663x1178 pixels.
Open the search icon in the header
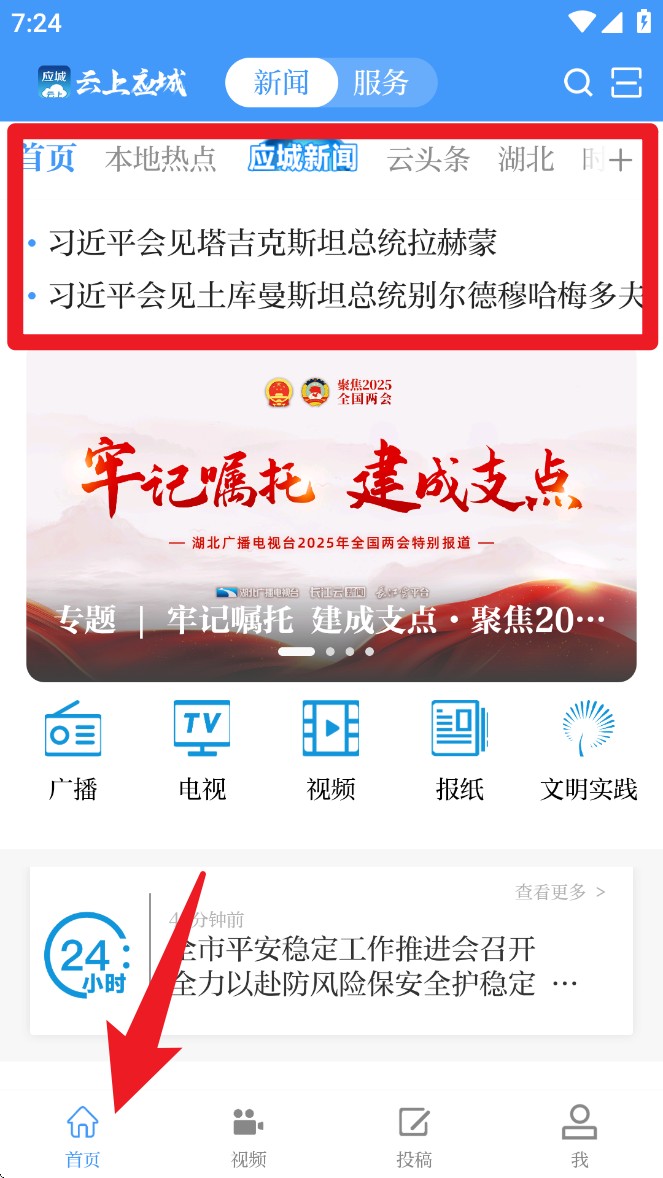(578, 83)
